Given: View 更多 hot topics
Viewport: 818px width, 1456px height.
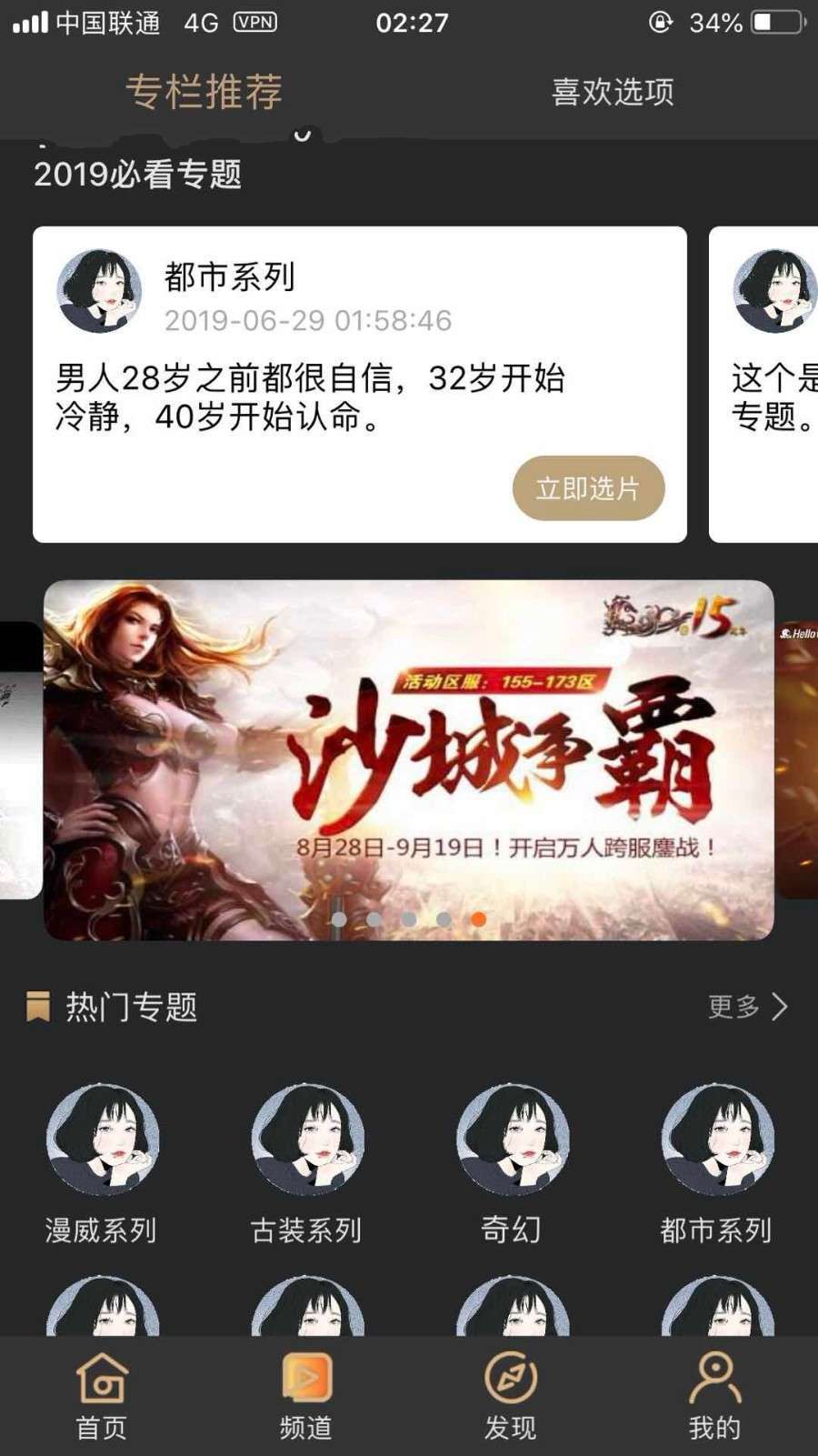Looking at the screenshot, I should pos(747,1006).
